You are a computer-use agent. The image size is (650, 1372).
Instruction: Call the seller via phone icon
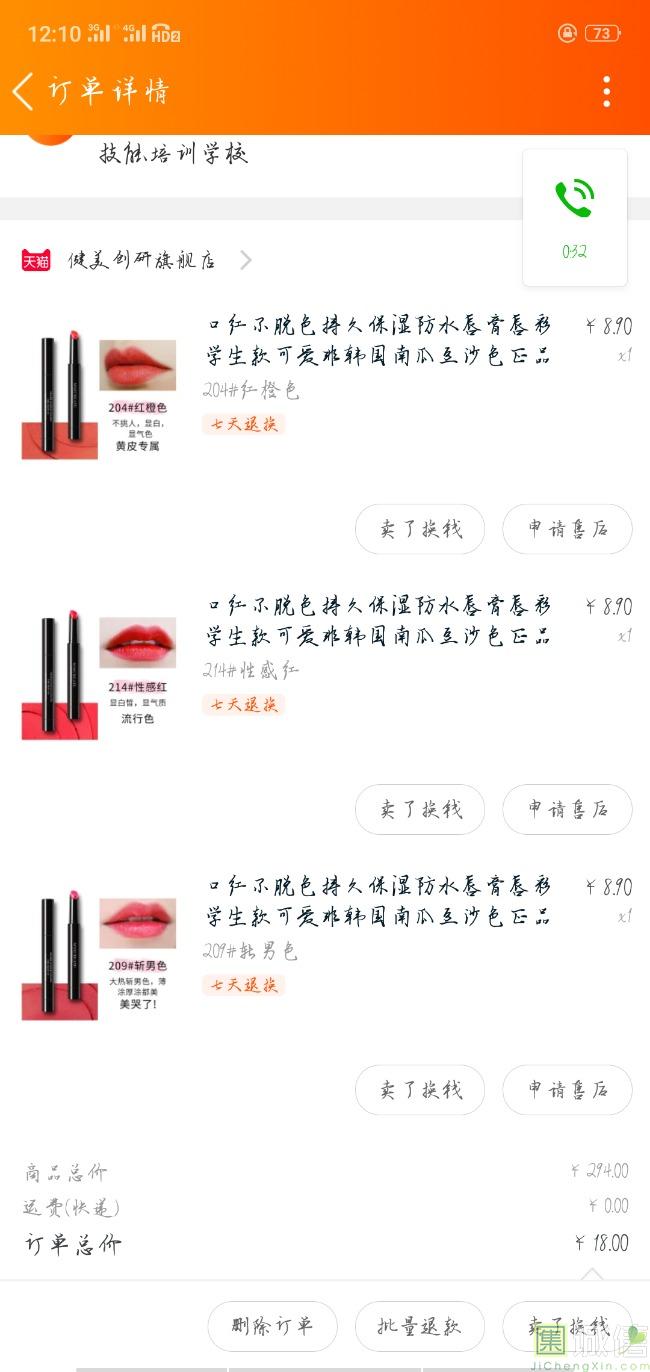[x=575, y=217]
